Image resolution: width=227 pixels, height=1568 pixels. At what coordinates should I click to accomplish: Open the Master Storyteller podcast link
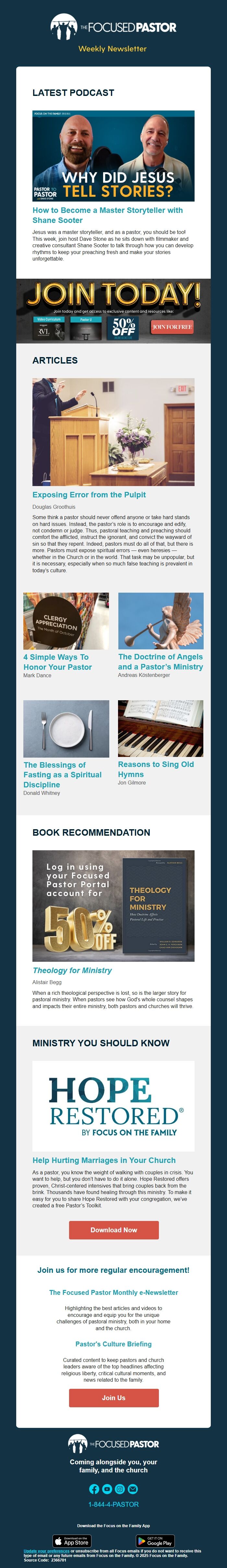pyautogui.click(x=107, y=215)
